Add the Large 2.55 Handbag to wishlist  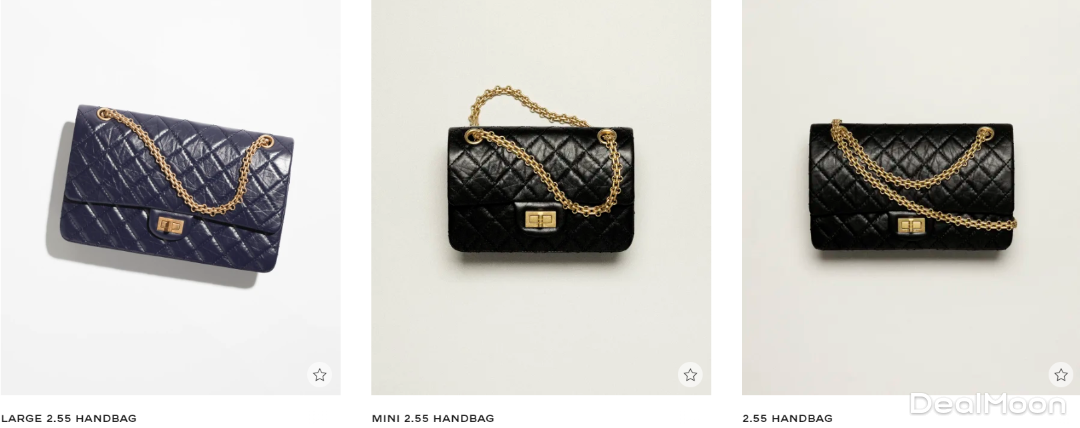[x=319, y=375]
